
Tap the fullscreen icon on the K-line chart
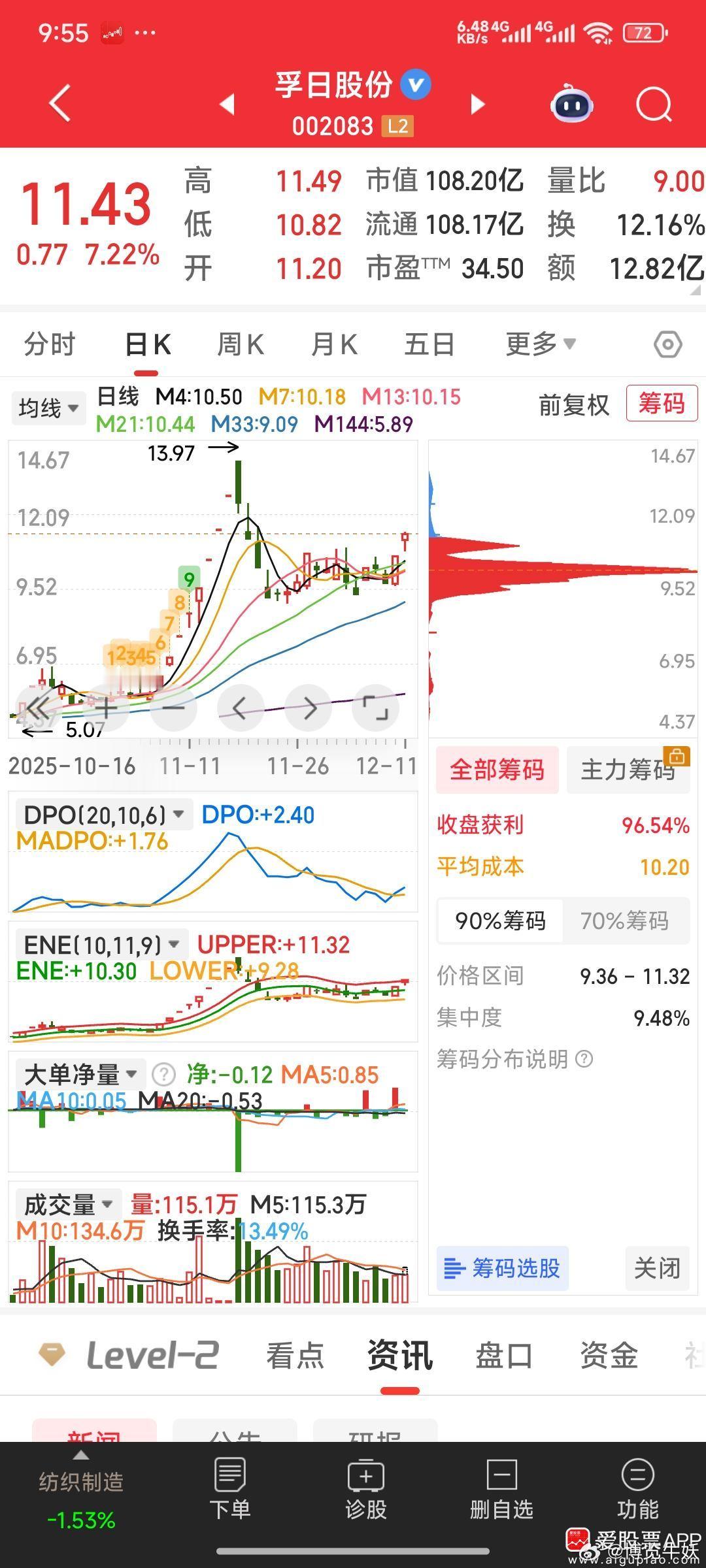376,708
